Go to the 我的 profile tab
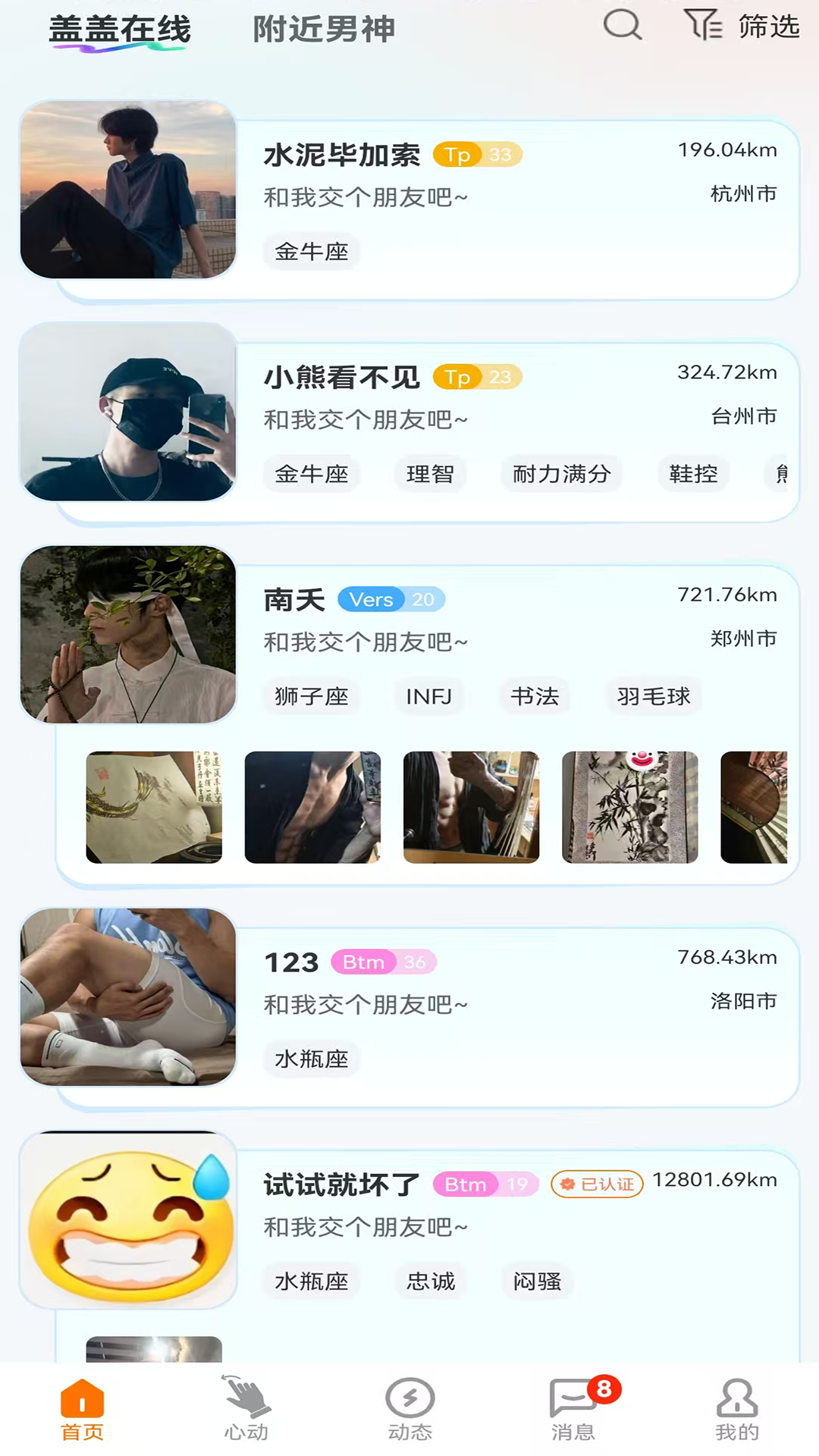Image resolution: width=819 pixels, height=1456 pixels. point(737,1410)
